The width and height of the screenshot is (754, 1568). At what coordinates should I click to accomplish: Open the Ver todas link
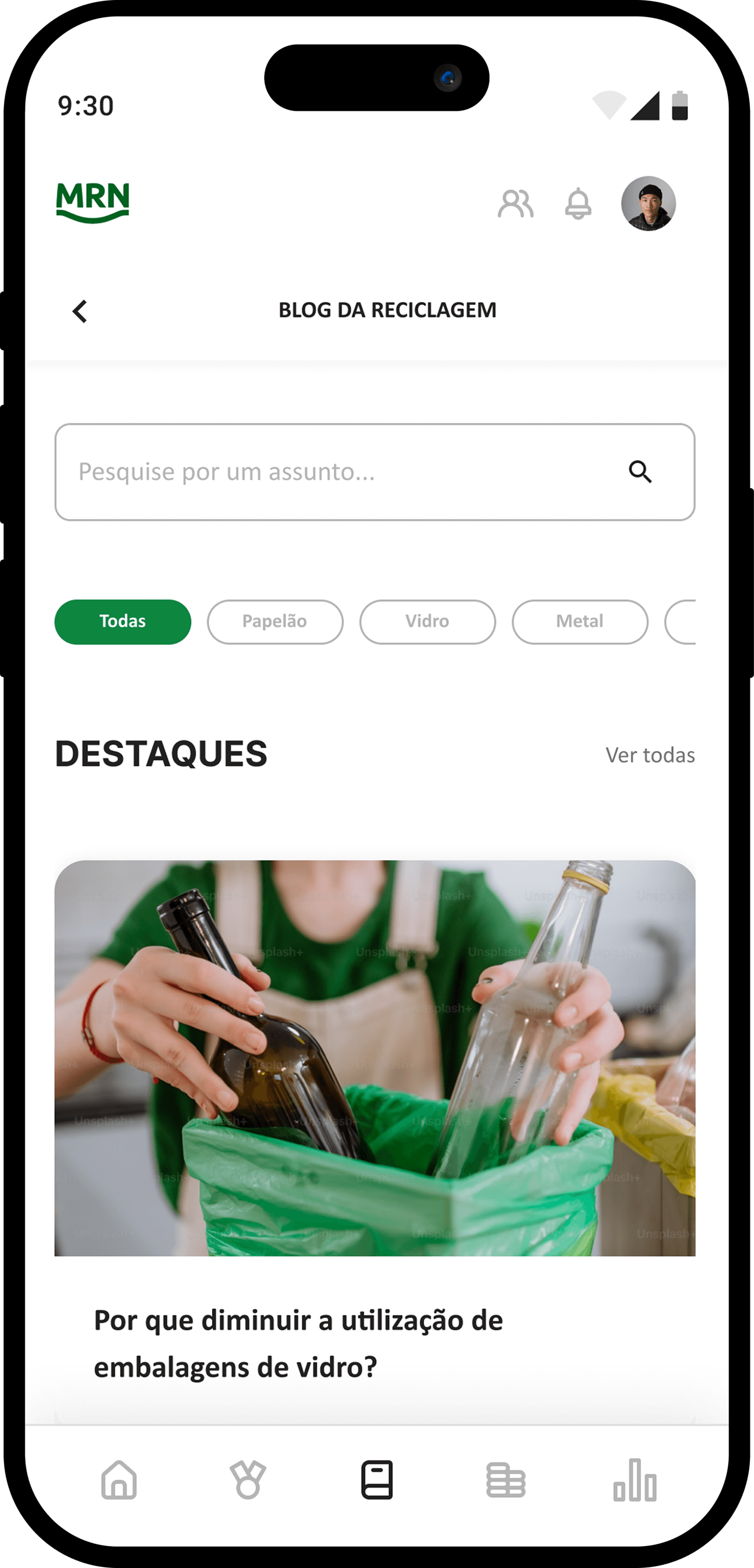coord(650,755)
